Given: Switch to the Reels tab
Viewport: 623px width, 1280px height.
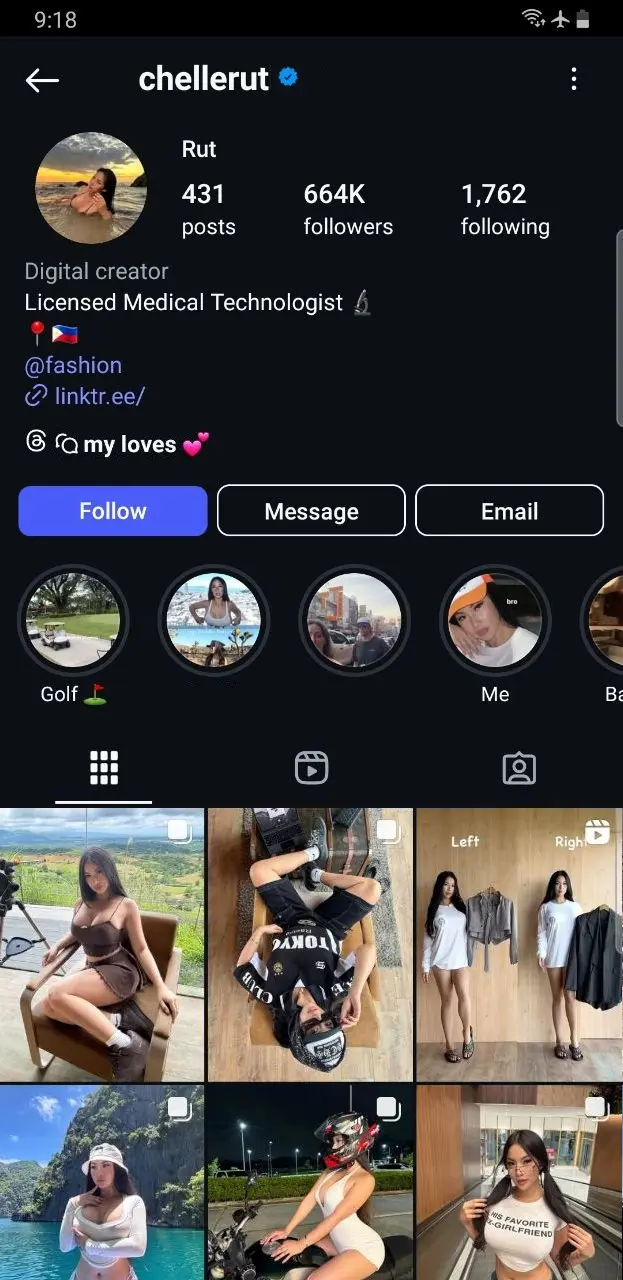Looking at the screenshot, I should 312,768.
